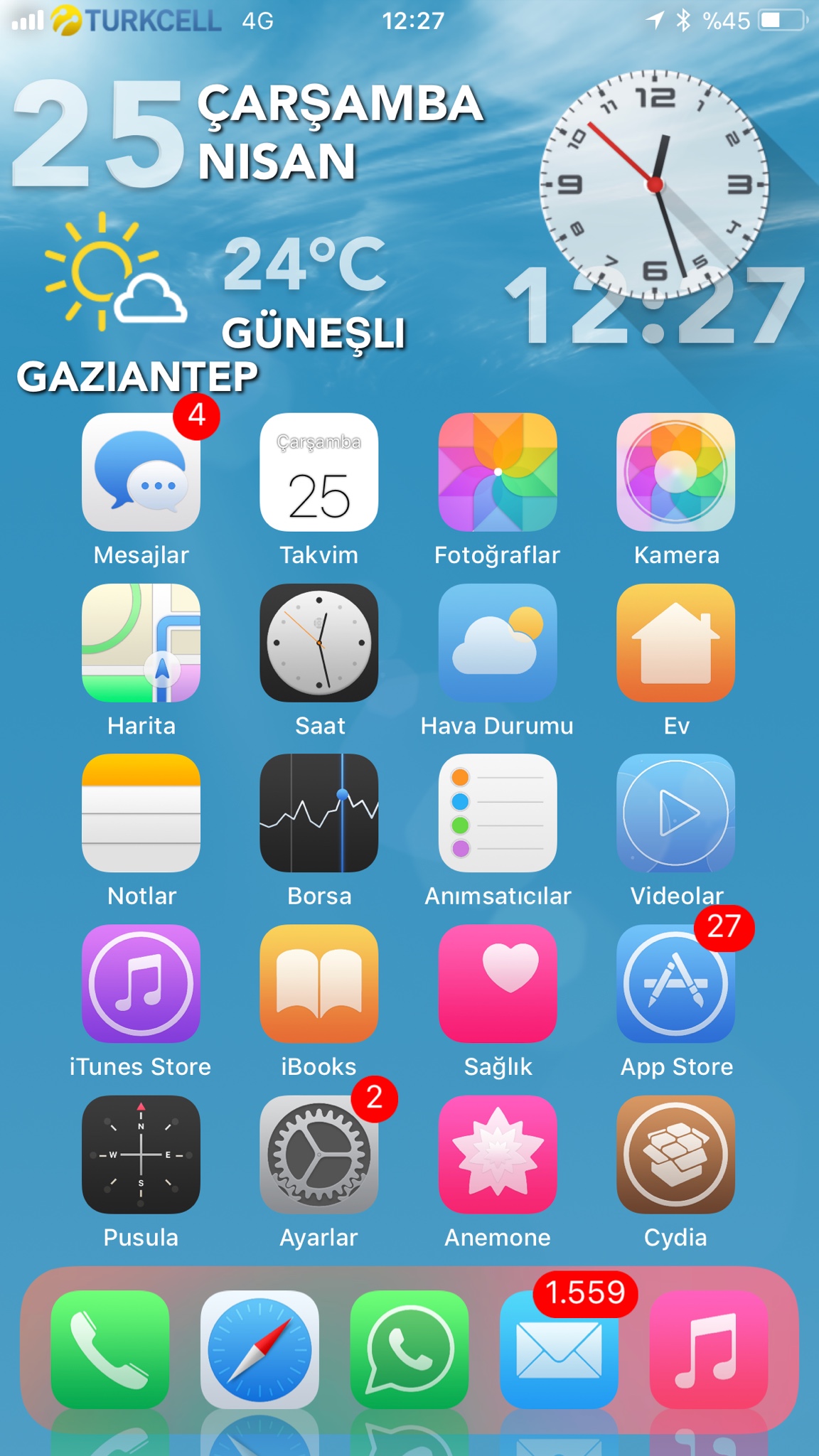Open the Takvim calendar app
Viewport: 819px width, 1456px height.
319,472
